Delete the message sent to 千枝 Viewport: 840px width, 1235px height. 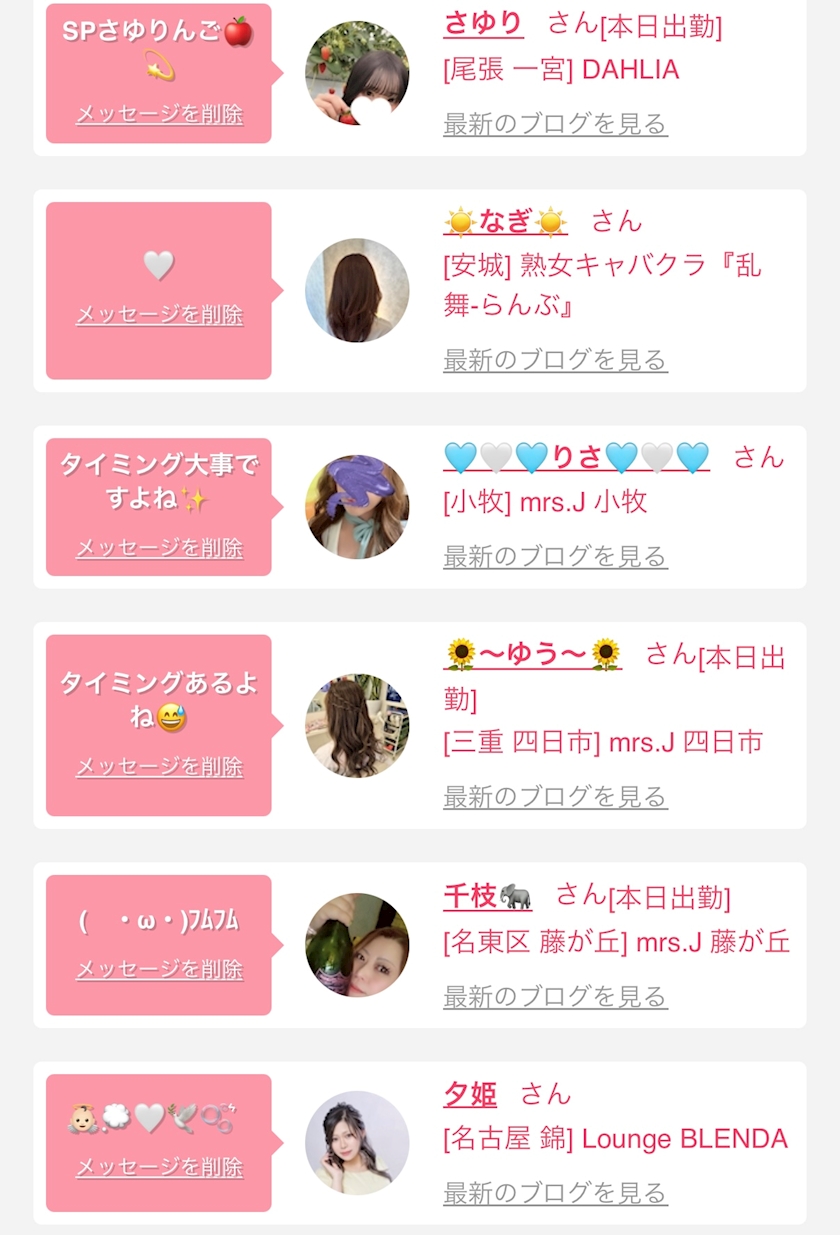[x=159, y=970]
